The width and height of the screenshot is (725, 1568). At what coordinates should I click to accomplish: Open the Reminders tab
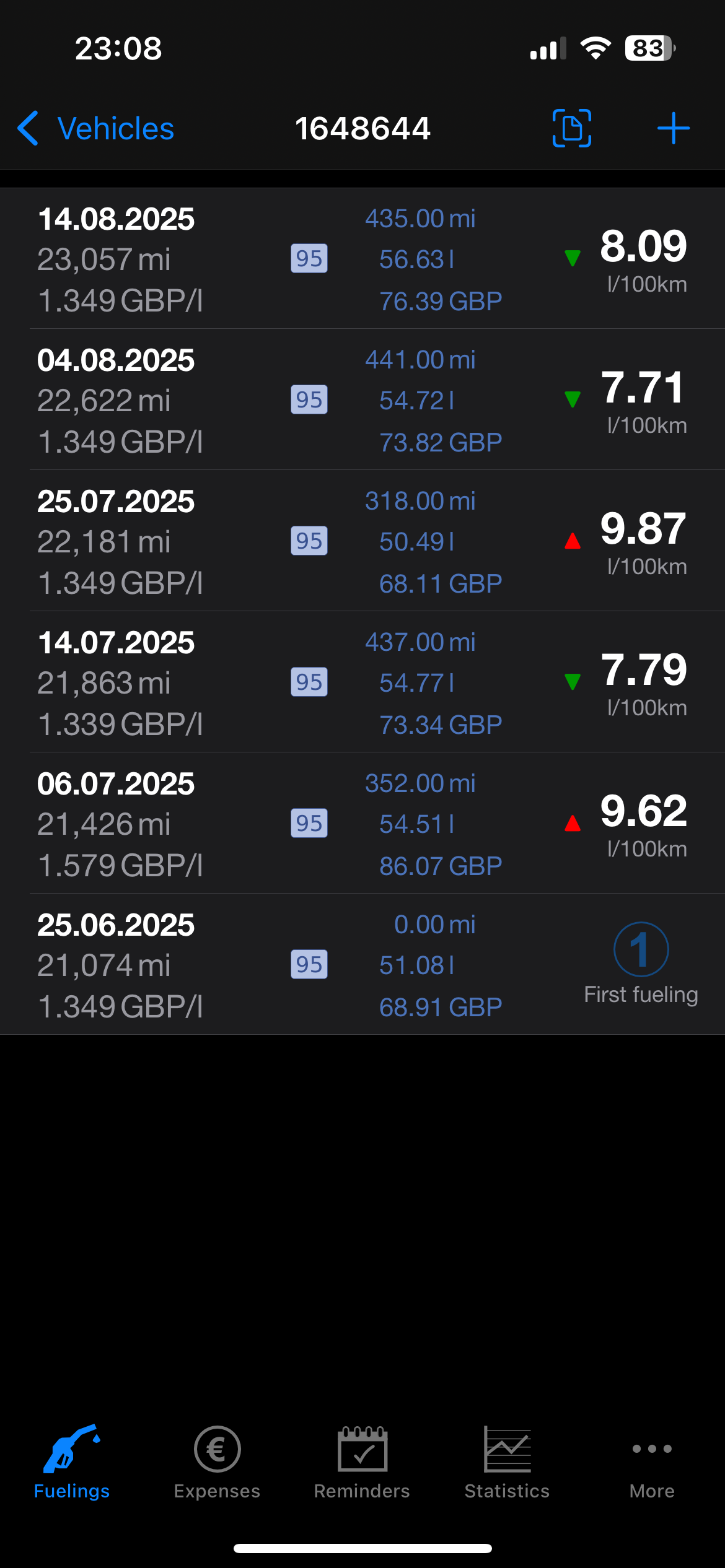coord(362,1463)
